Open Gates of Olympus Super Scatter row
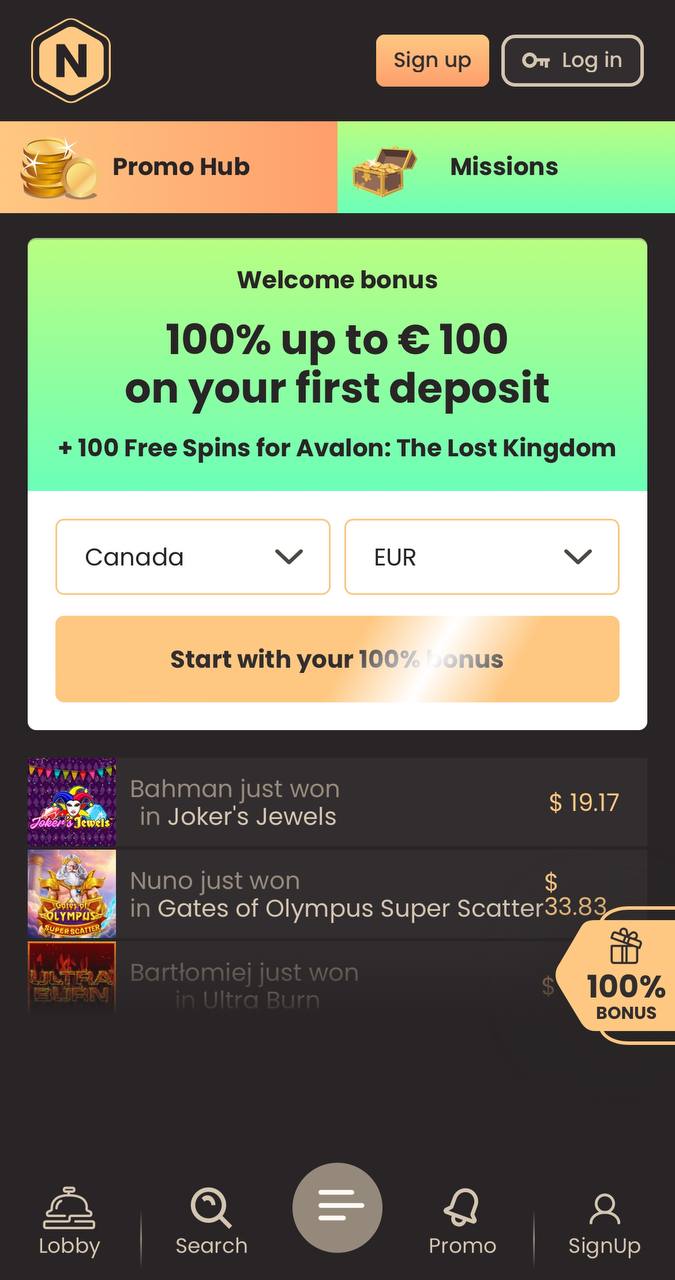Viewport: 675px width, 1280px height. click(337, 894)
